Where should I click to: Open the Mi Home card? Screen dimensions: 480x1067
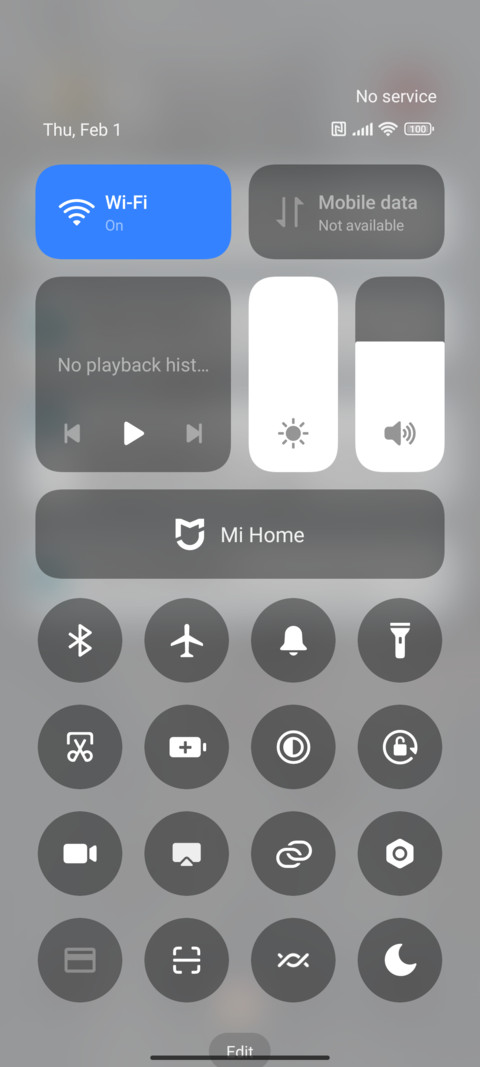[240, 534]
